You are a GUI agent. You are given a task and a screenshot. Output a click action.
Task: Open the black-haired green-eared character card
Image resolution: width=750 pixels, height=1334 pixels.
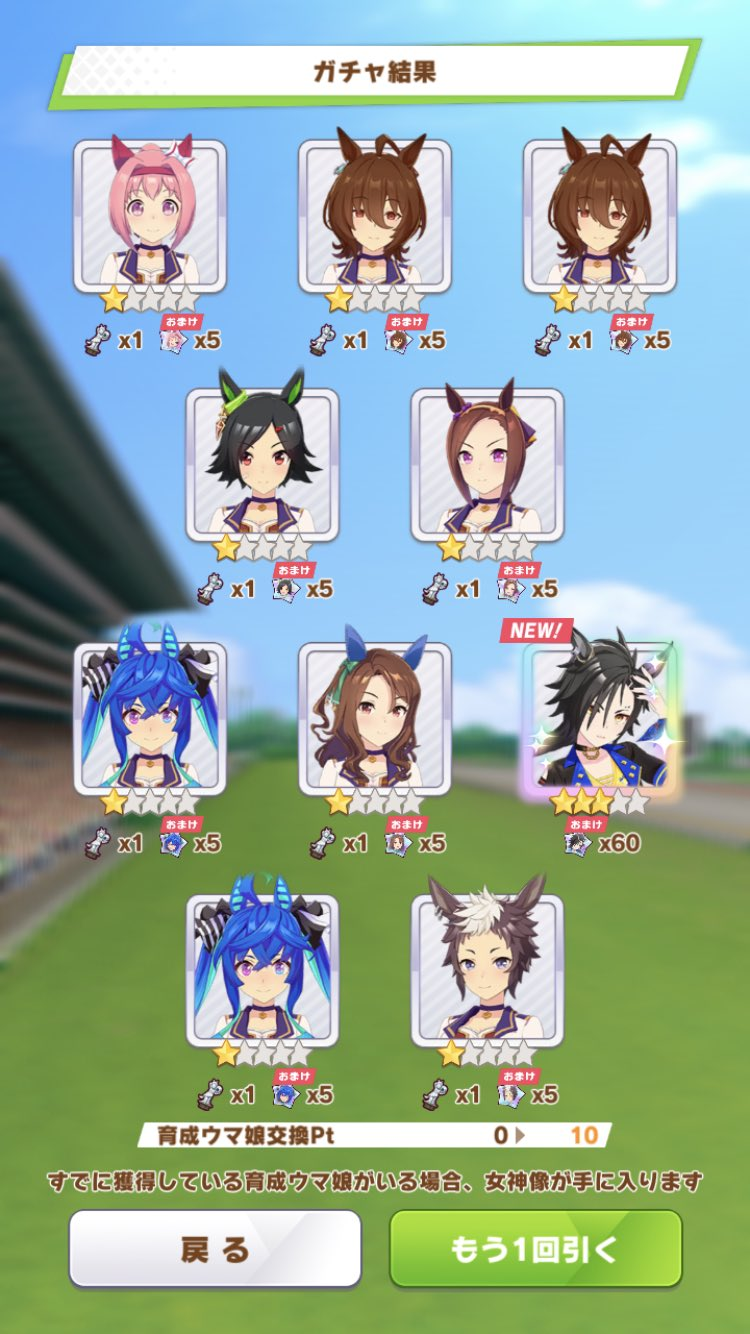click(262, 464)
